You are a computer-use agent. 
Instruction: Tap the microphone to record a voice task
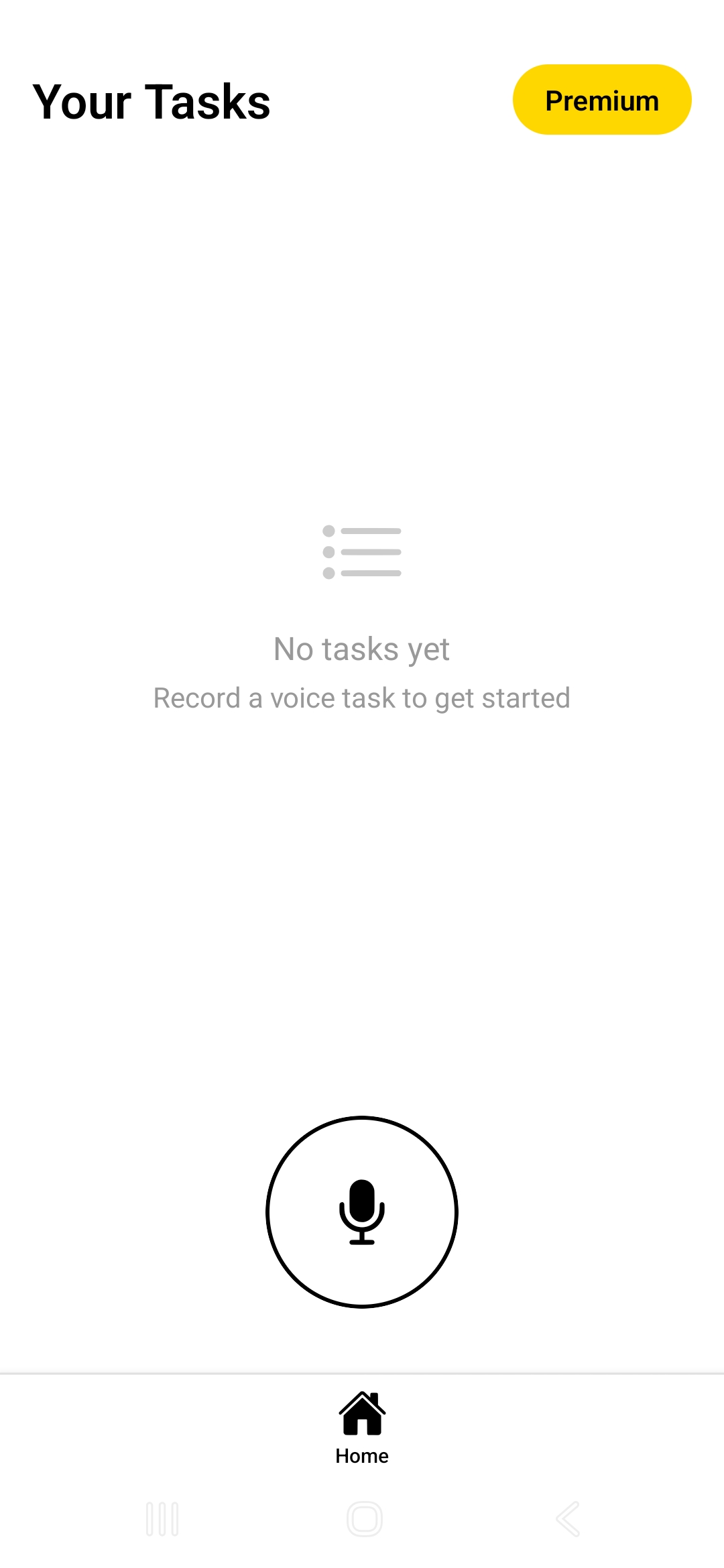click(x=362, y=1212)
